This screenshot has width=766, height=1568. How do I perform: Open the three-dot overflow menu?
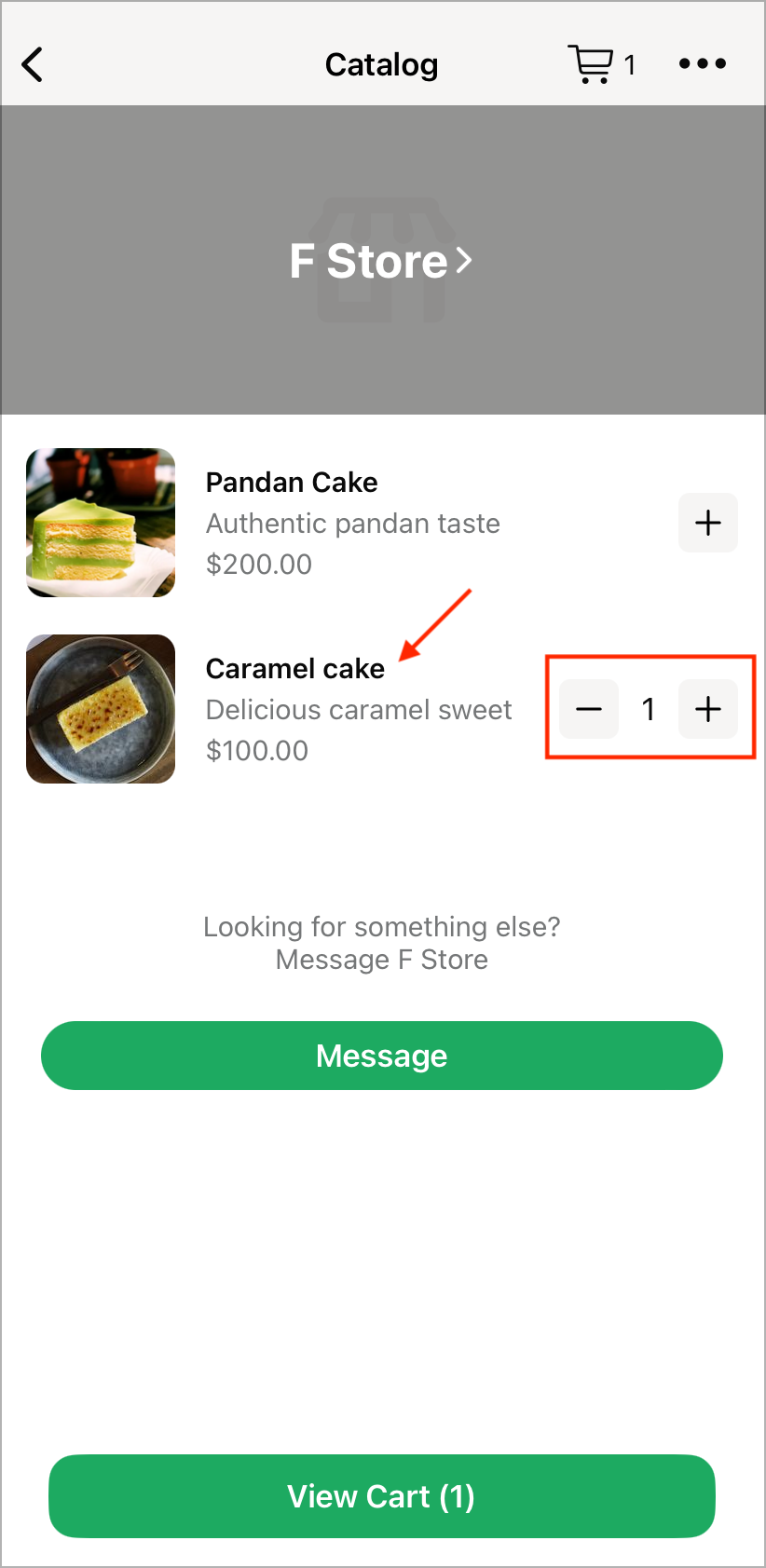703,63
